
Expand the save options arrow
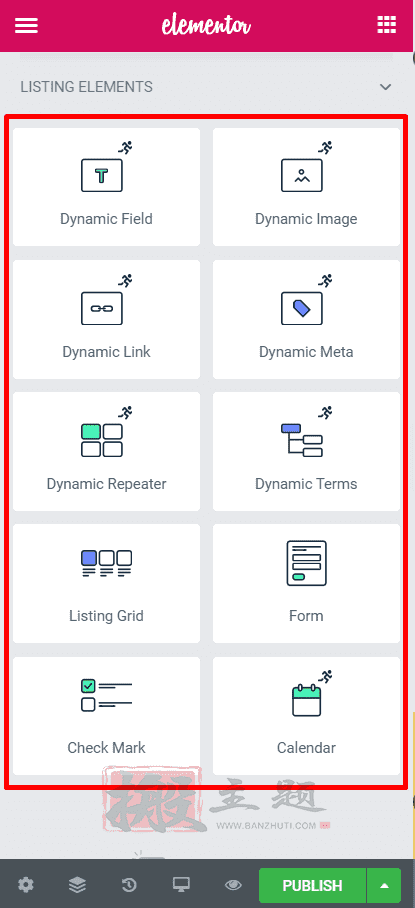point(384,885)
